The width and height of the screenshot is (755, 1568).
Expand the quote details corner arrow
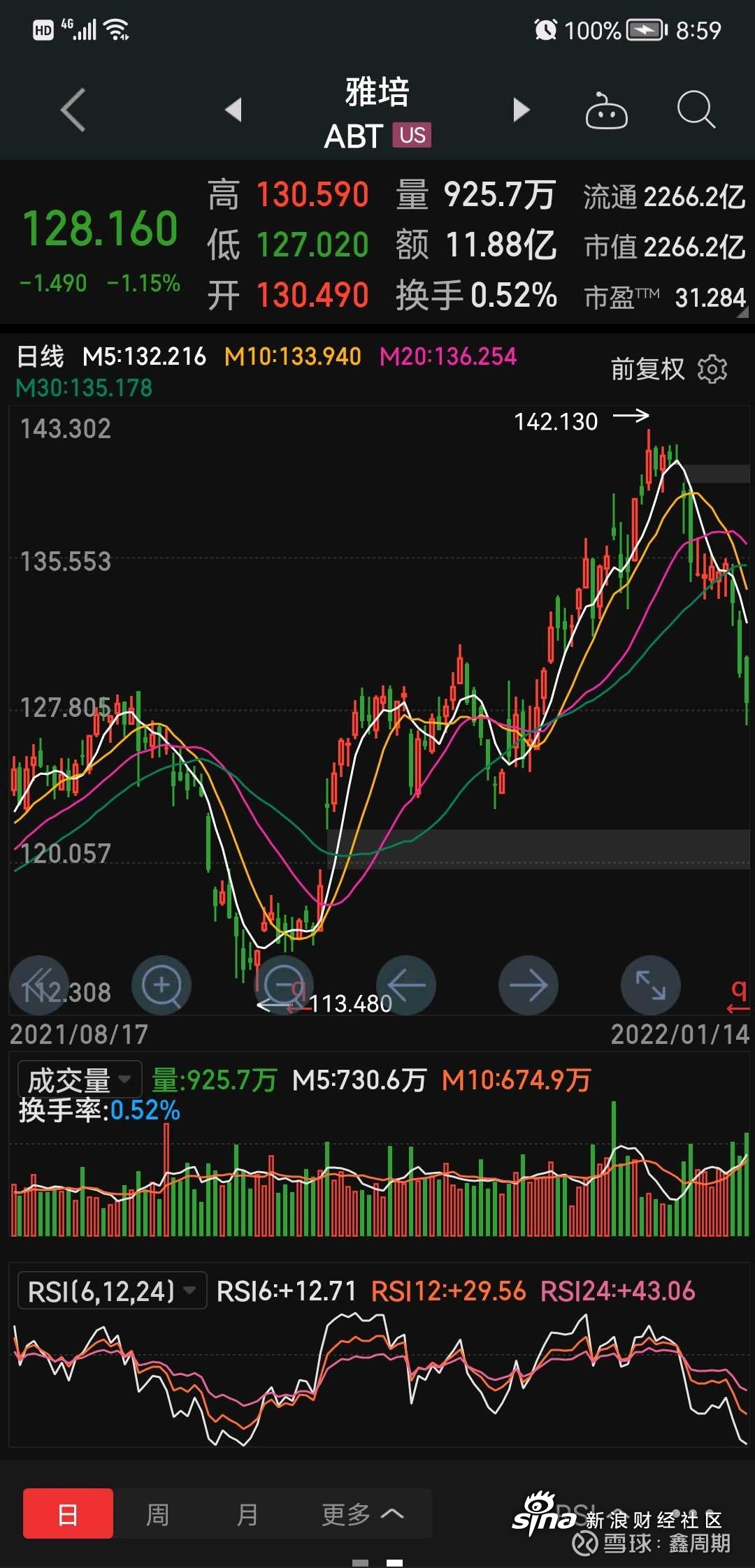(x=742, y=314)
